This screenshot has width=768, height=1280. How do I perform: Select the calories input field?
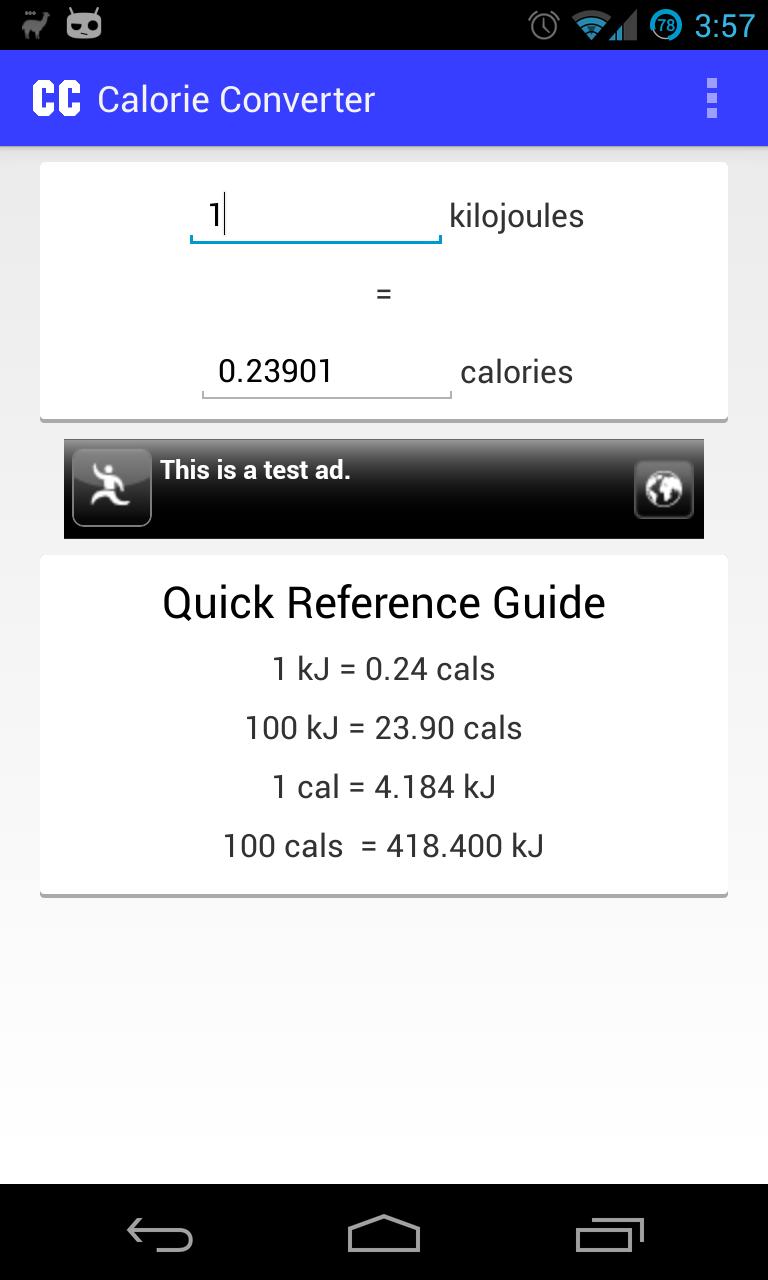point(326,373)
